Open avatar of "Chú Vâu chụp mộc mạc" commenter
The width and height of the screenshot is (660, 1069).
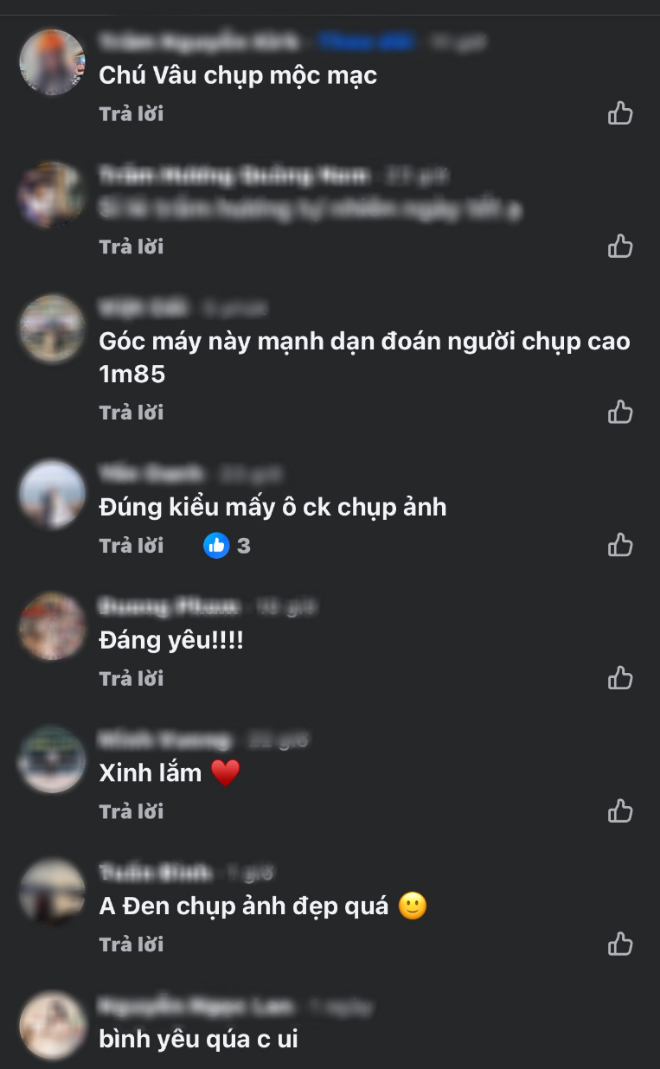(x=52, y=62)
